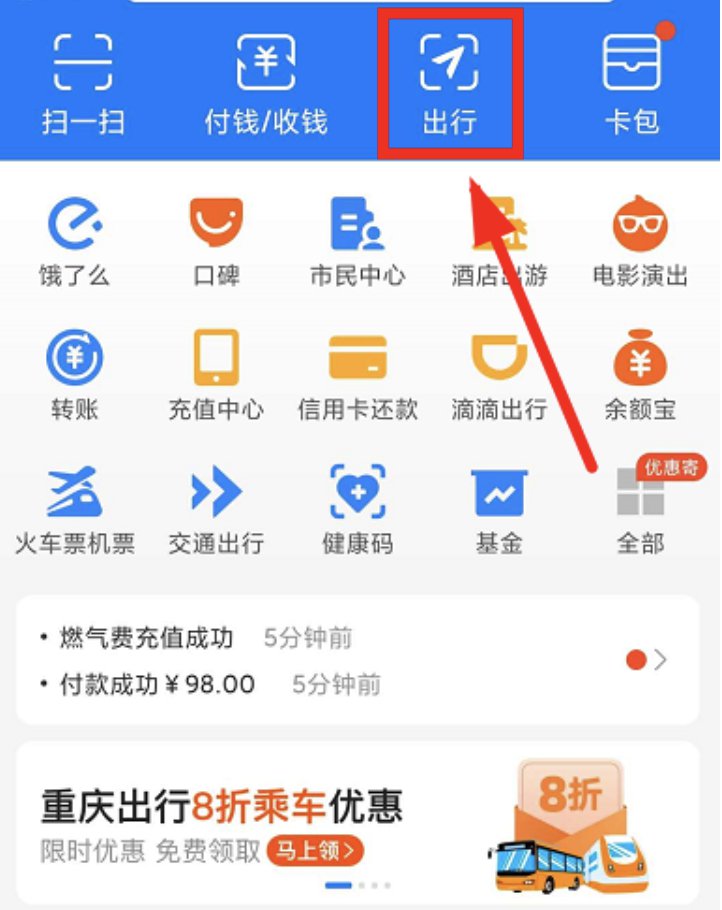Open 交通出行 services
722x910 pixels.
point(216,510)
